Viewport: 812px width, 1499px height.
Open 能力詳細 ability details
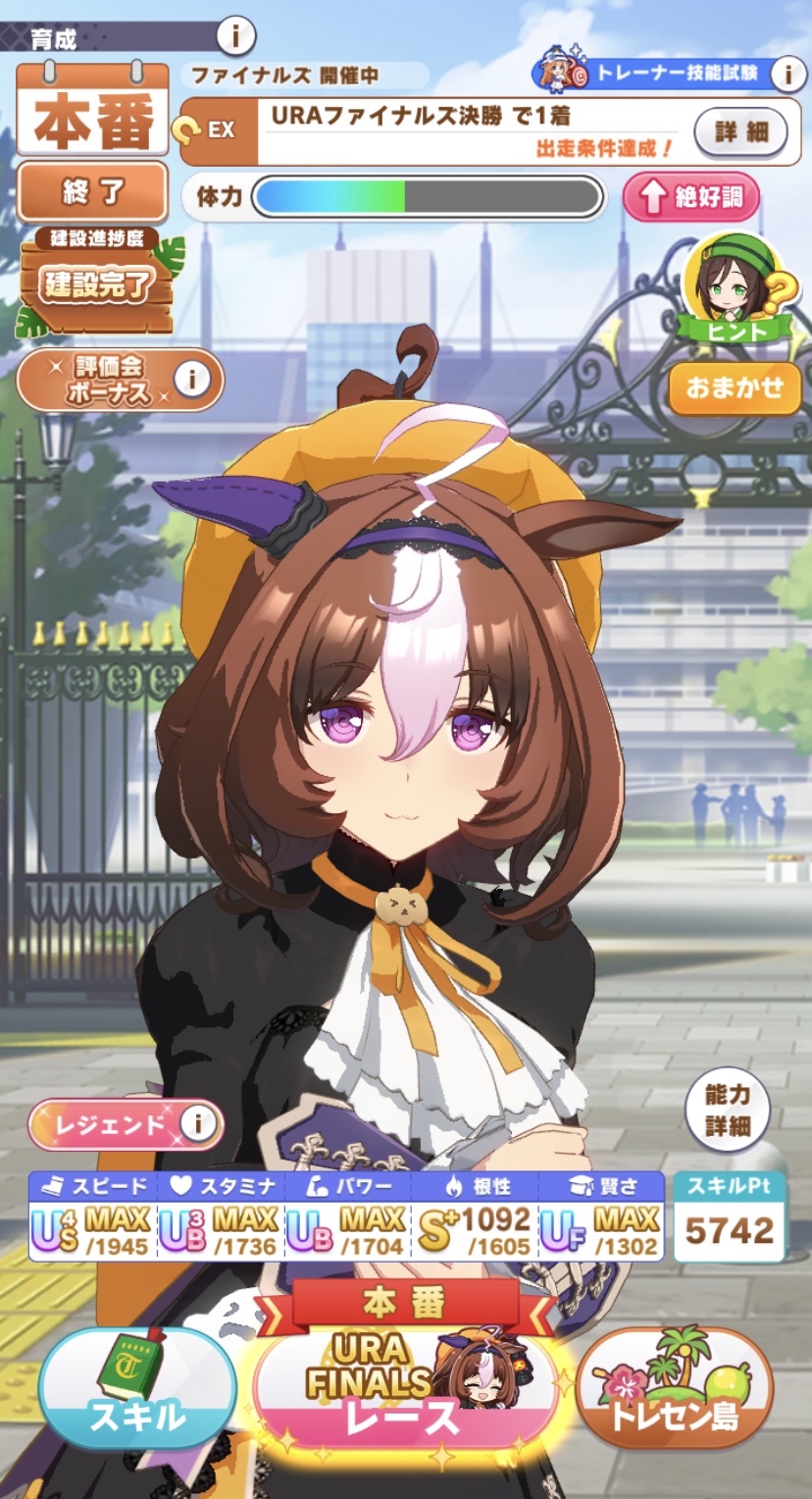727,1110
